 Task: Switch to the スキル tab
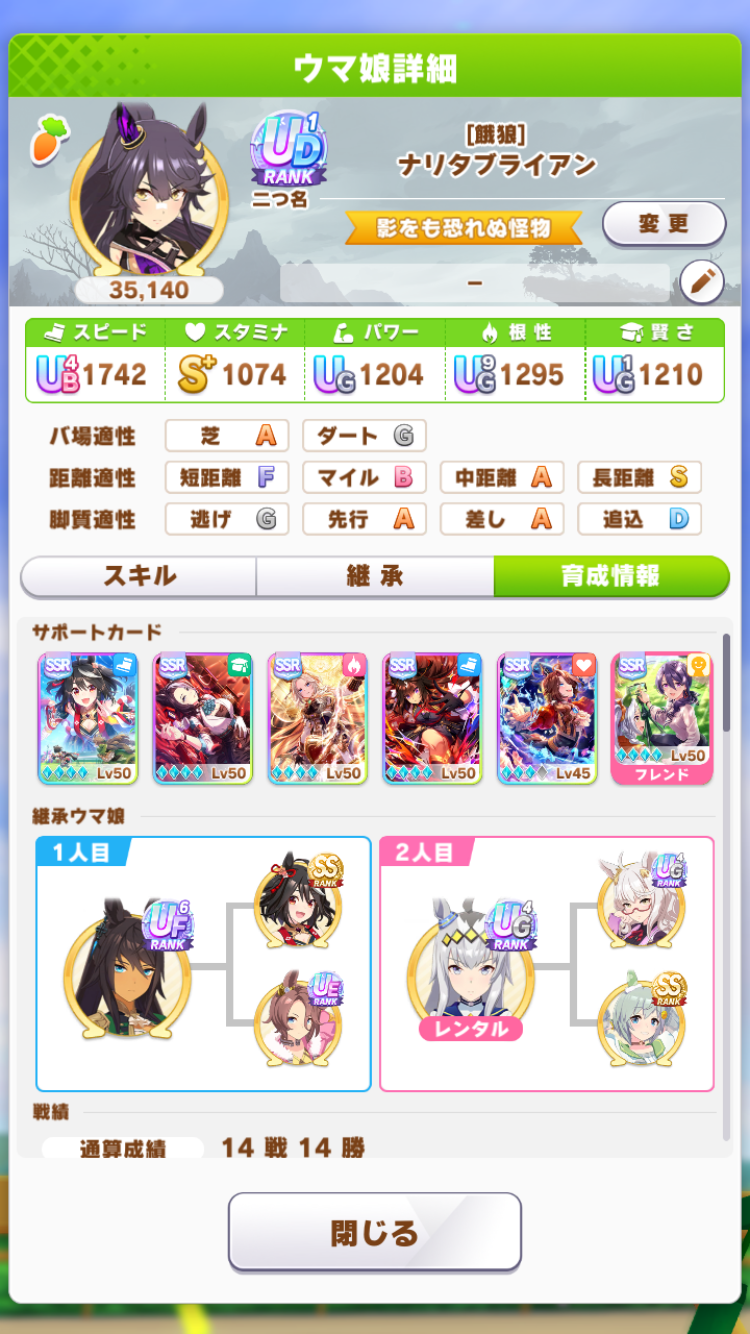pyautogui.click(x=139, y=576)
